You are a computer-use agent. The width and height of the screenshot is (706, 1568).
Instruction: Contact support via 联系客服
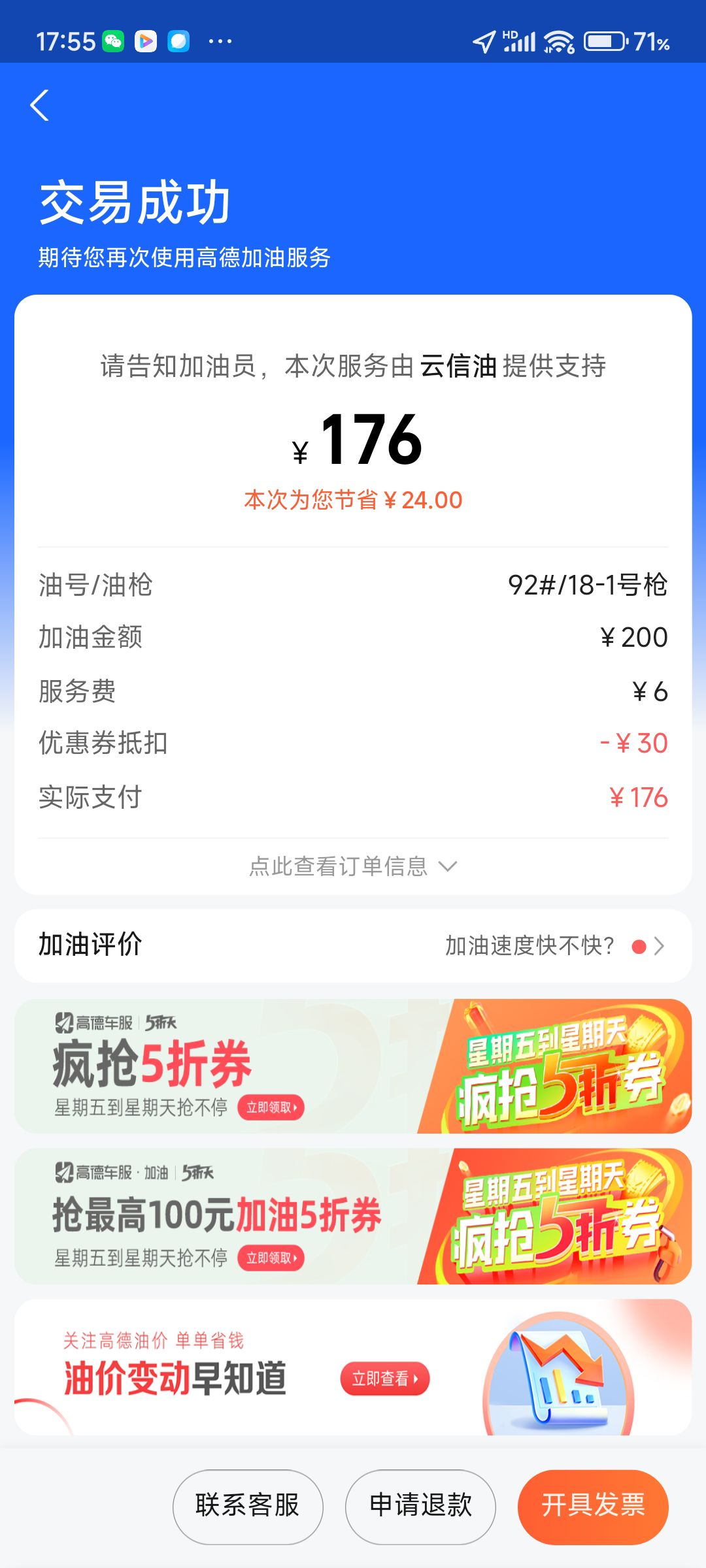(x=248, y=1506)
